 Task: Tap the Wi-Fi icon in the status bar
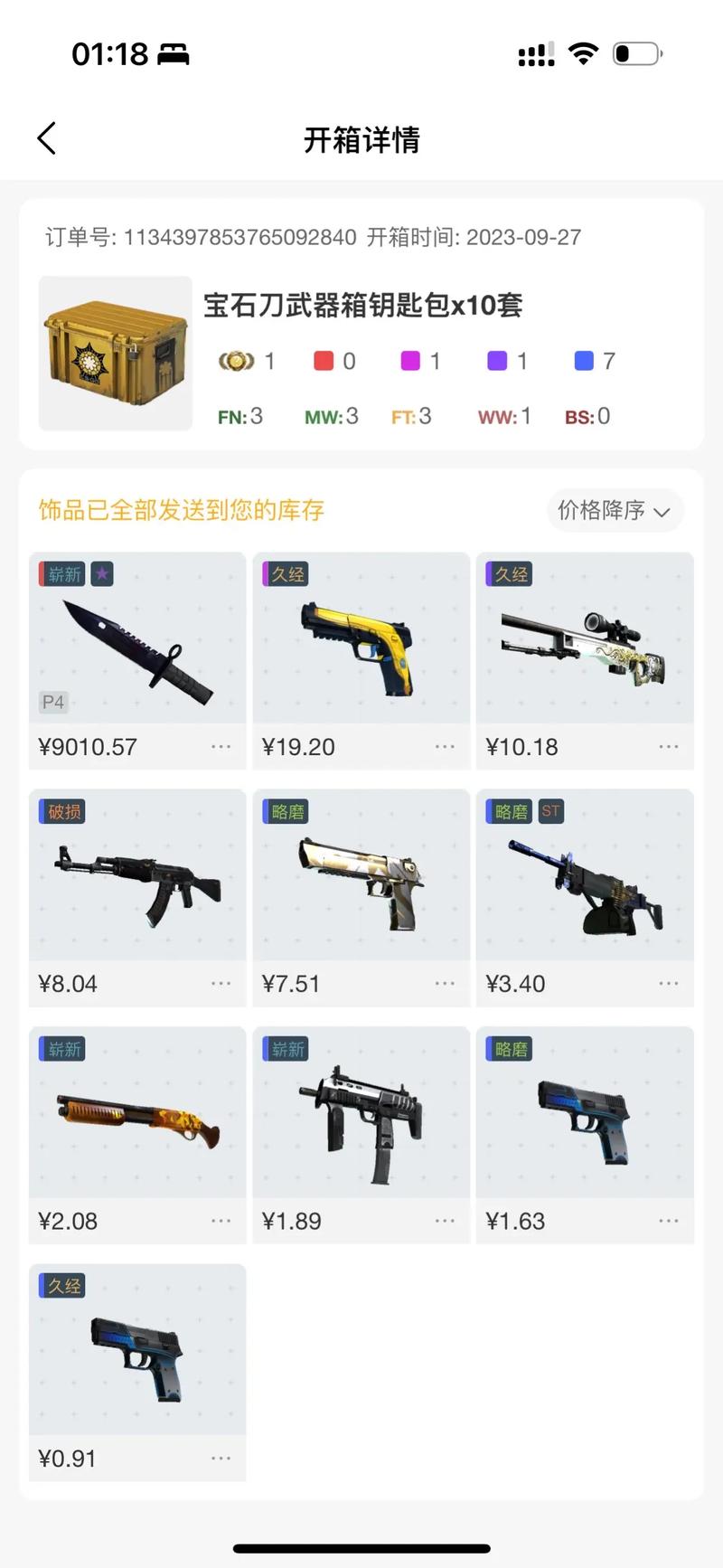point(584,52)
